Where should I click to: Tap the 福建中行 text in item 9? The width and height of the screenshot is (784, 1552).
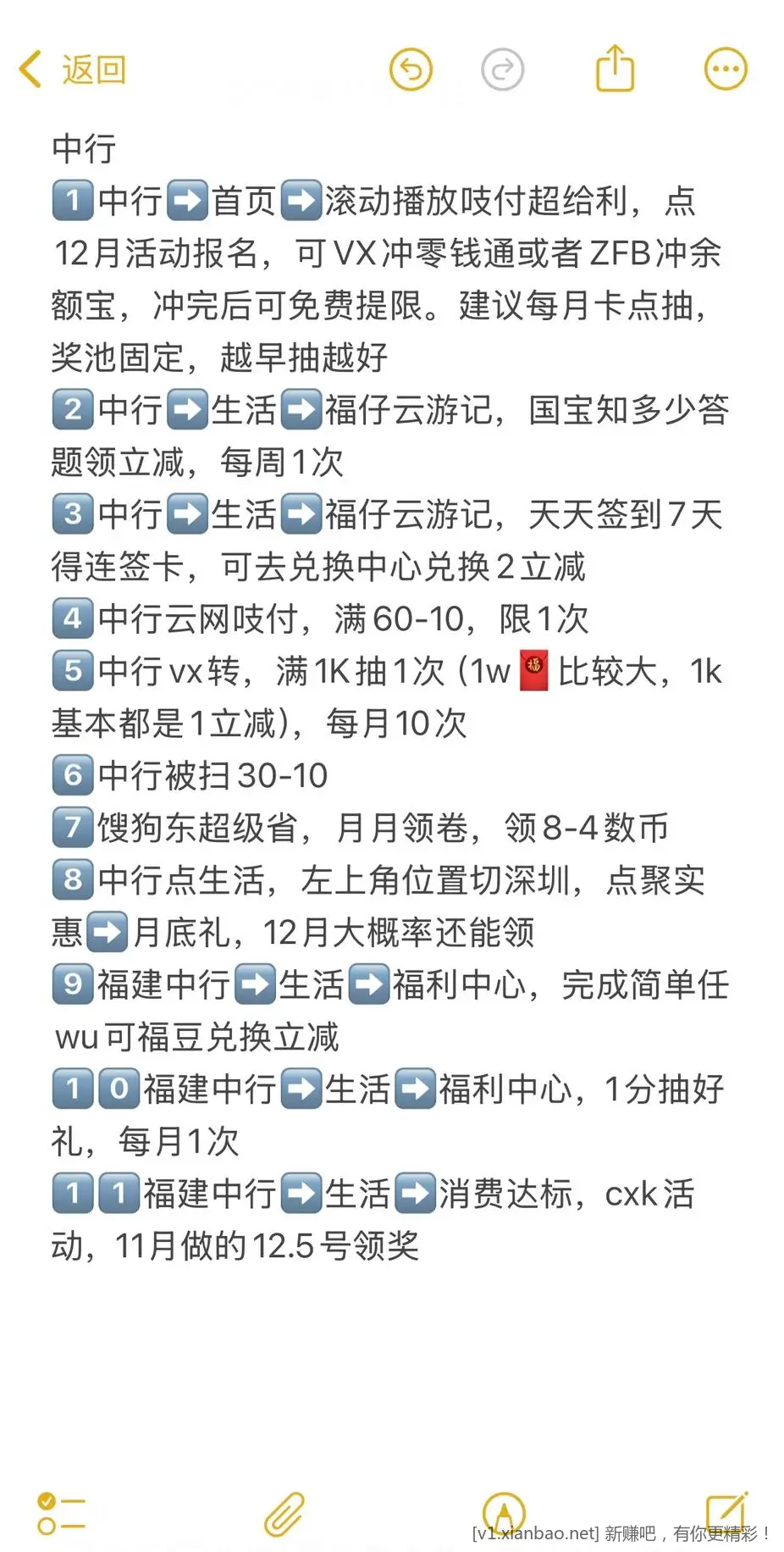[165, 984]
